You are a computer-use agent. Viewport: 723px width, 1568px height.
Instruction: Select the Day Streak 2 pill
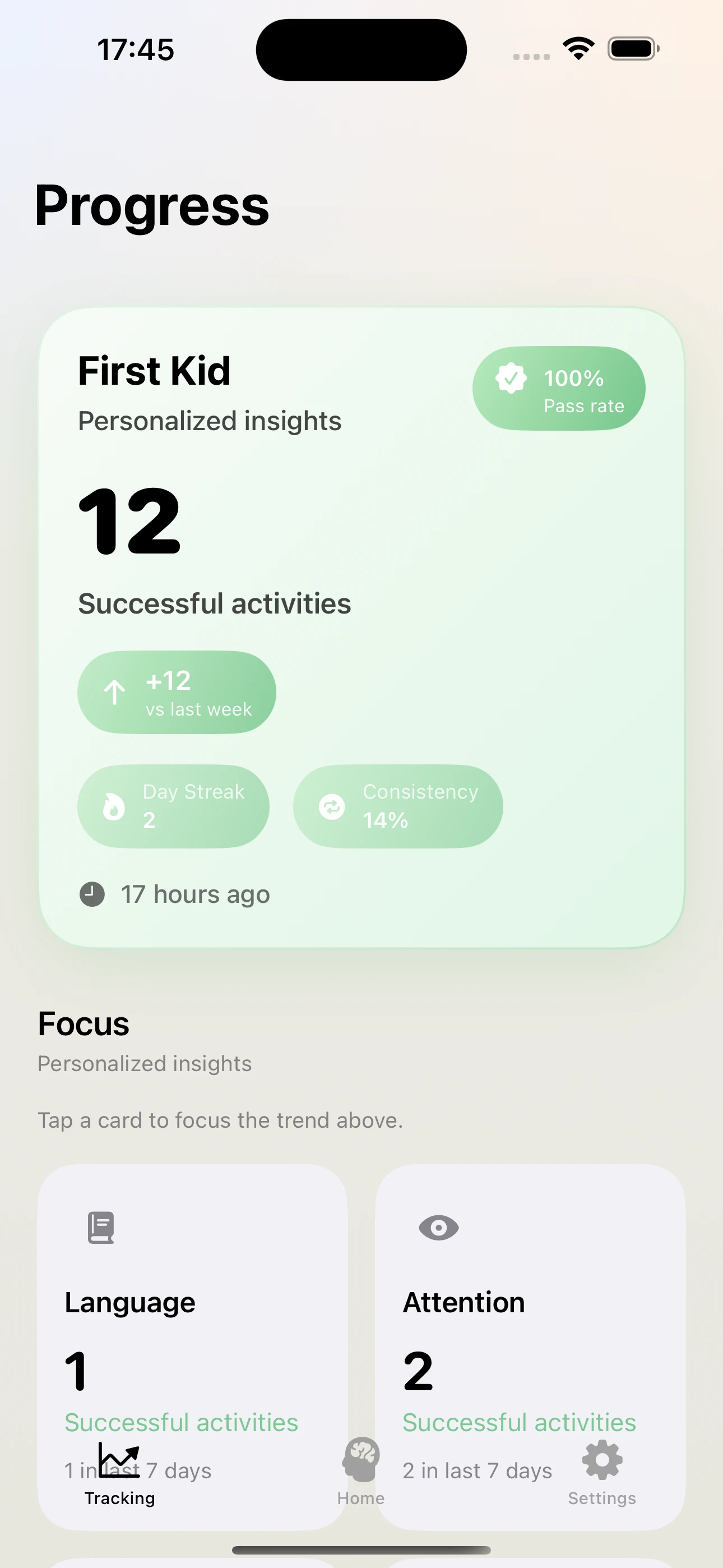pos(173,805)
